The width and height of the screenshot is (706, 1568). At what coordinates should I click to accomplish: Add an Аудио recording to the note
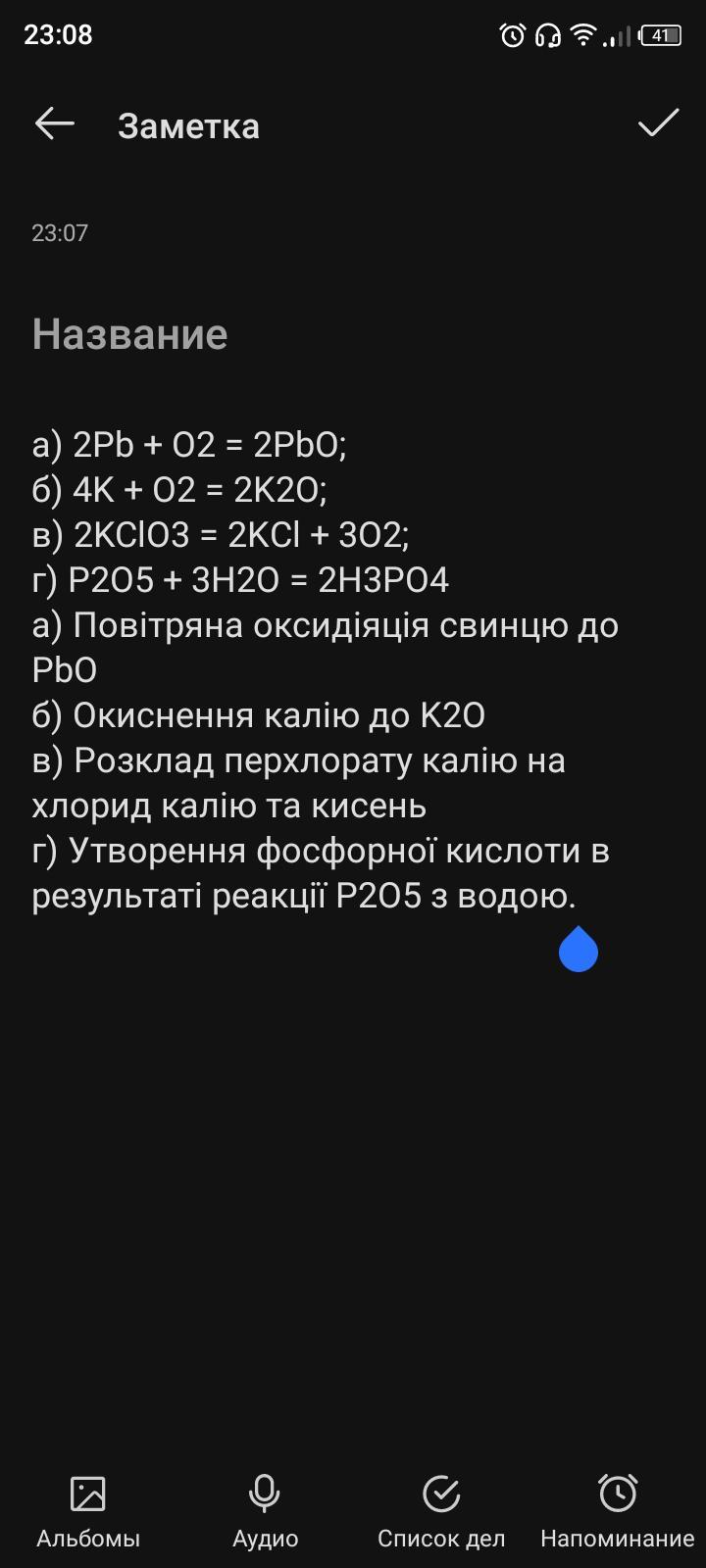coord(265,1512)
